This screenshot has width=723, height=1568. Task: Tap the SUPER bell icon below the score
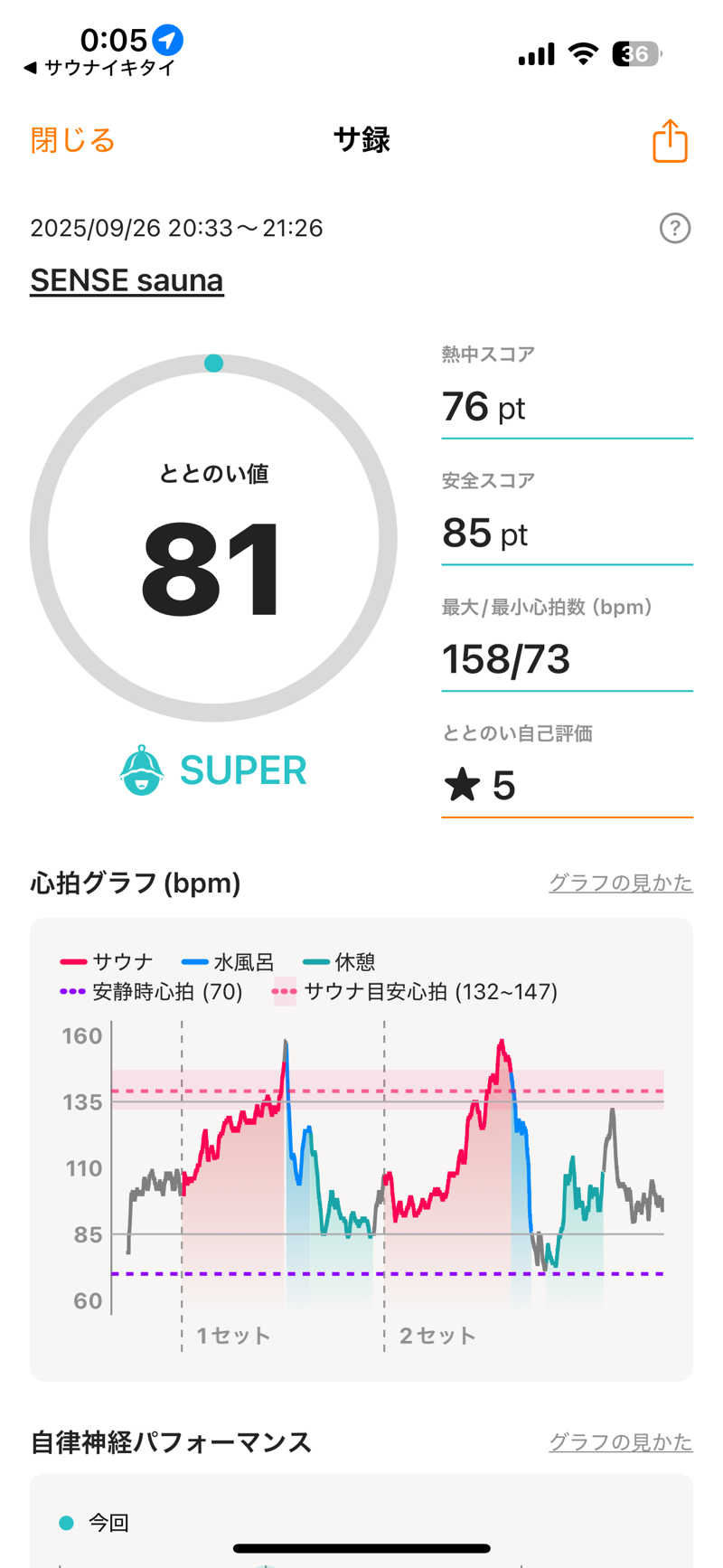coord(143,770)
